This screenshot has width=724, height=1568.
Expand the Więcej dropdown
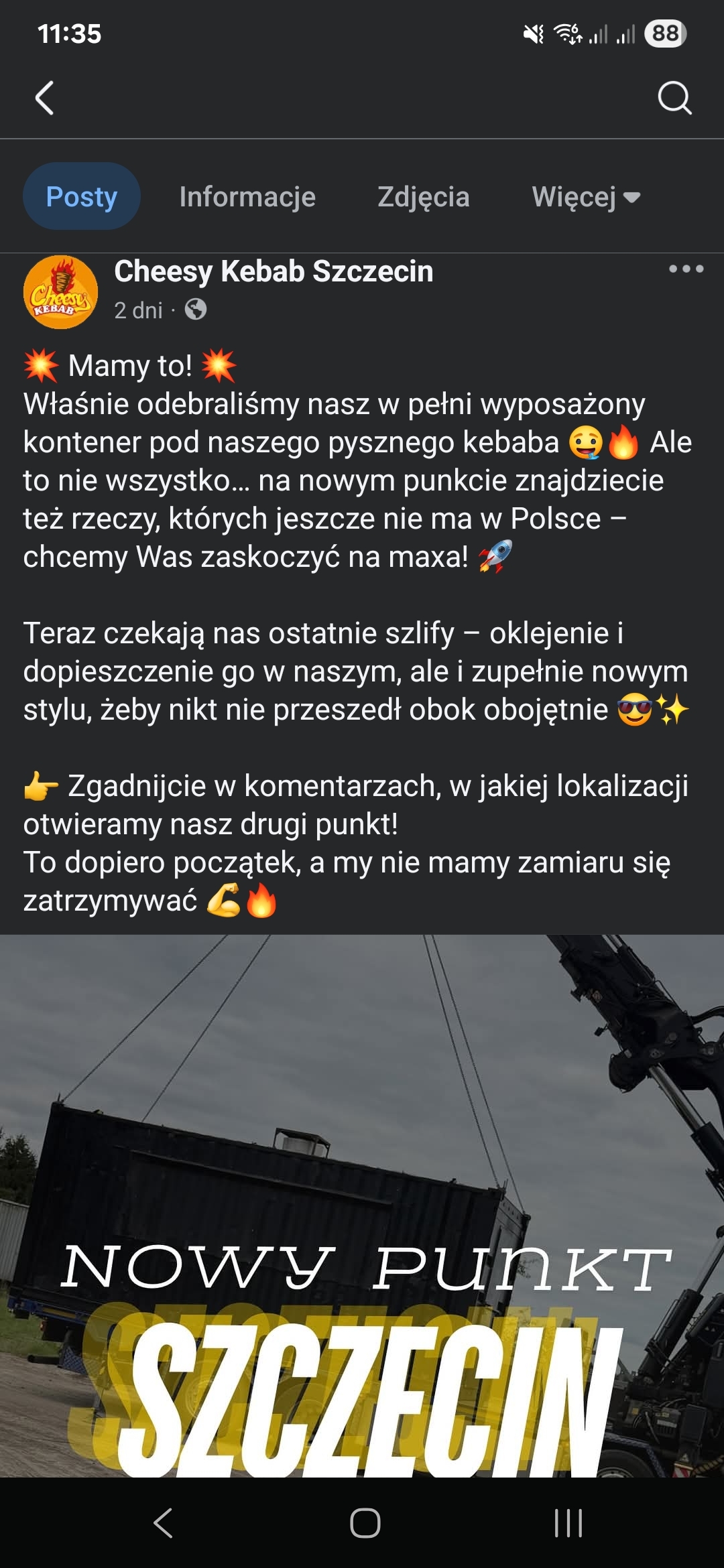586,197
